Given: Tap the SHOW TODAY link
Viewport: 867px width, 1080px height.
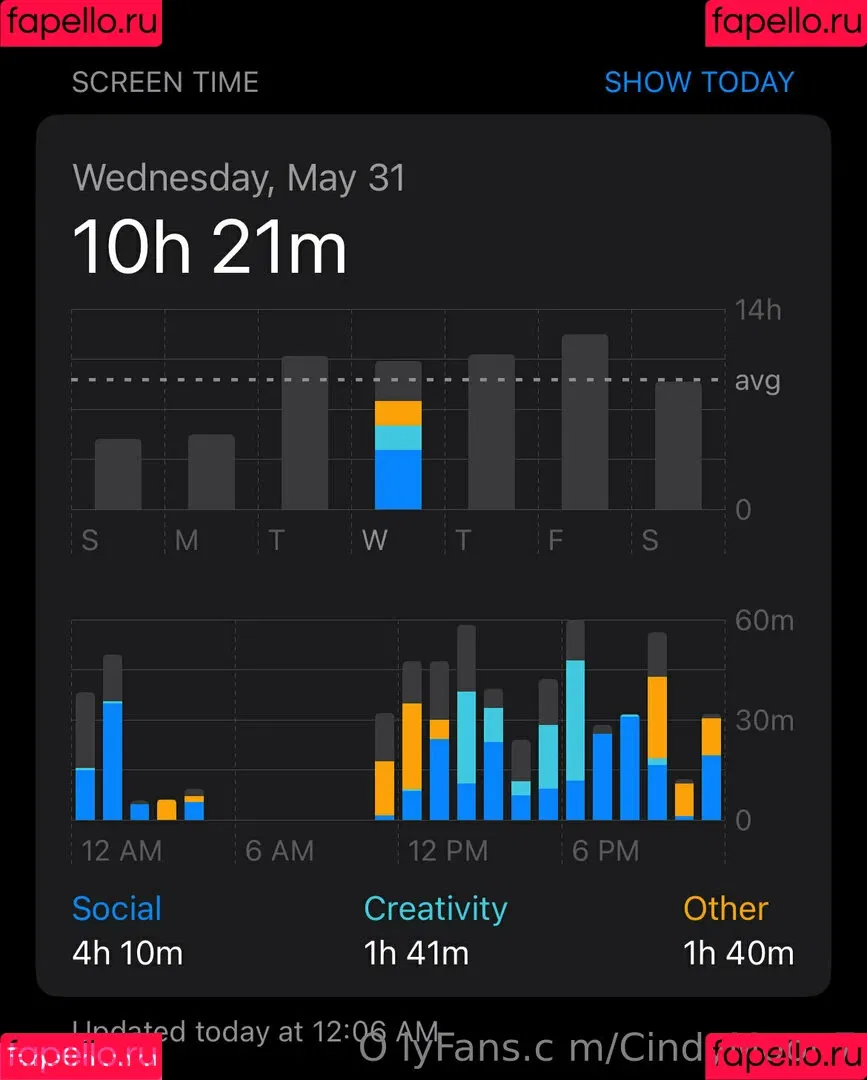Looking at the screenshot, I should click(699, 82).
